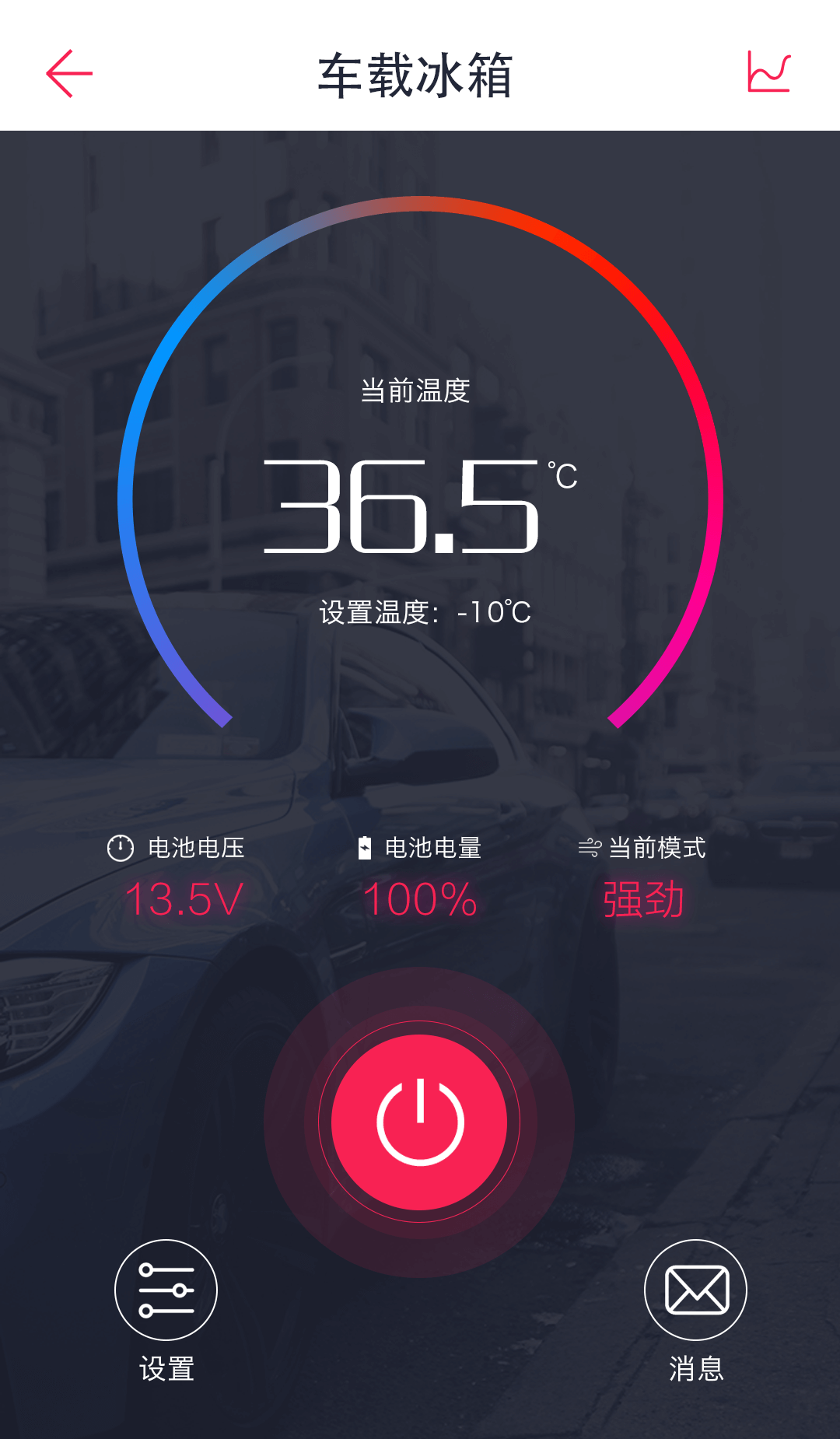Go back using the top-left arrow
This screenshot has width=840, height=1439.
[69, 74]
